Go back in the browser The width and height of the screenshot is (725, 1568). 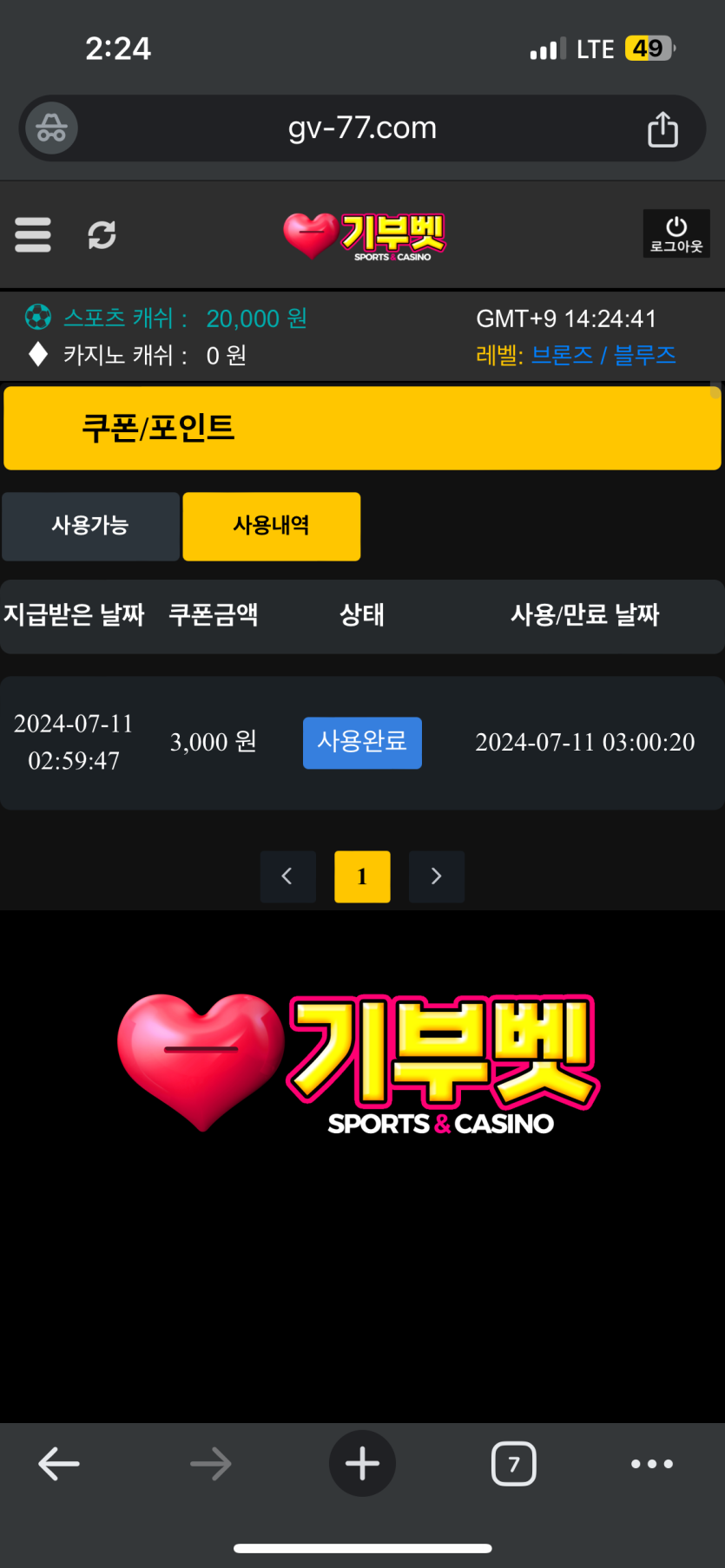pos(59,1464)
